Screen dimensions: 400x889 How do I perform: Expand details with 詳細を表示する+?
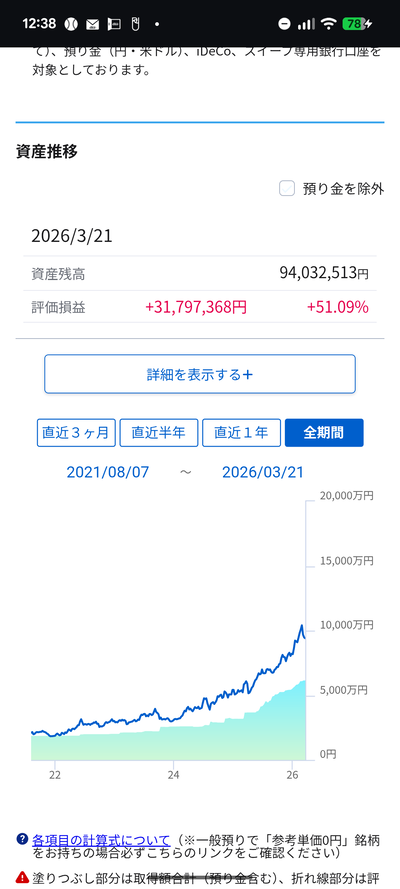200,374
